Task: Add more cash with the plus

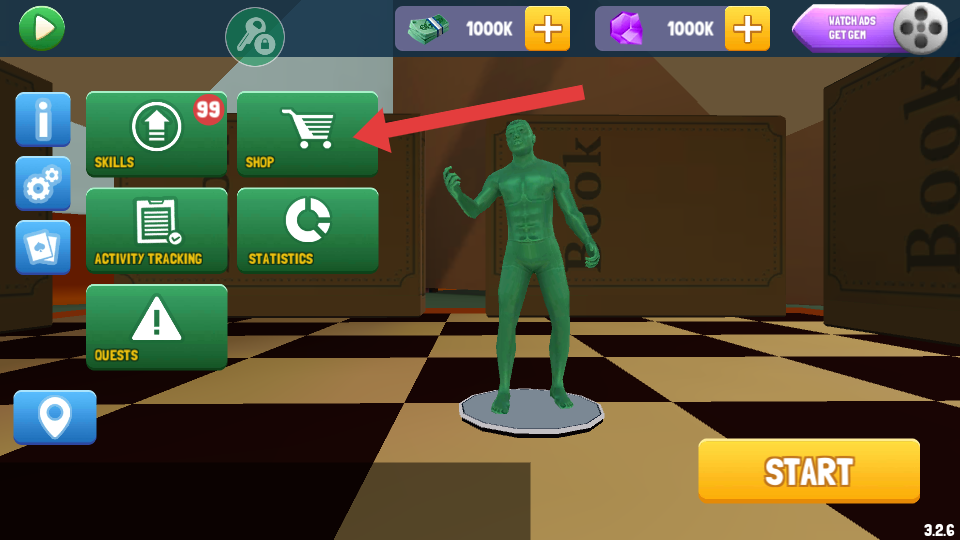Action: 547,29
